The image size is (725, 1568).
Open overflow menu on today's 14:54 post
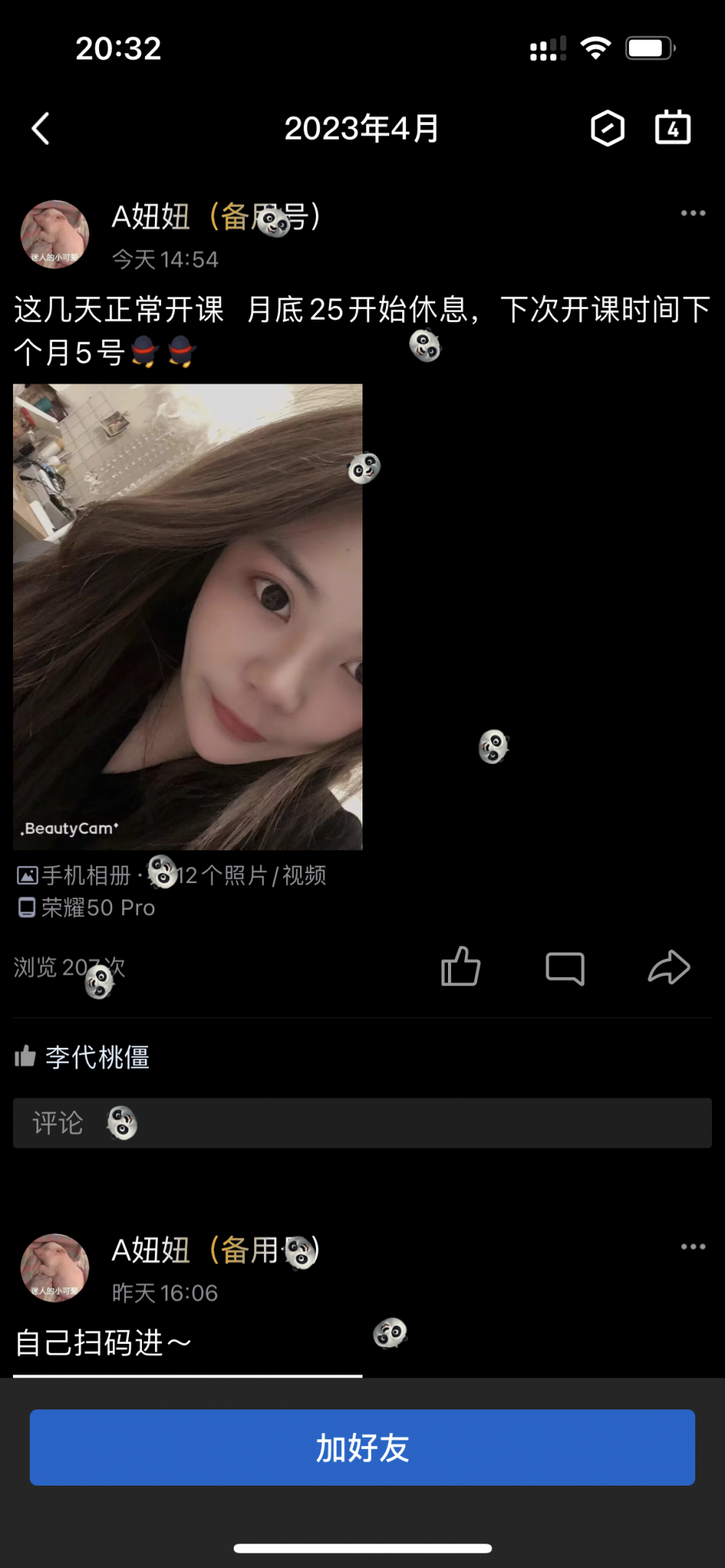click(692, 214)
